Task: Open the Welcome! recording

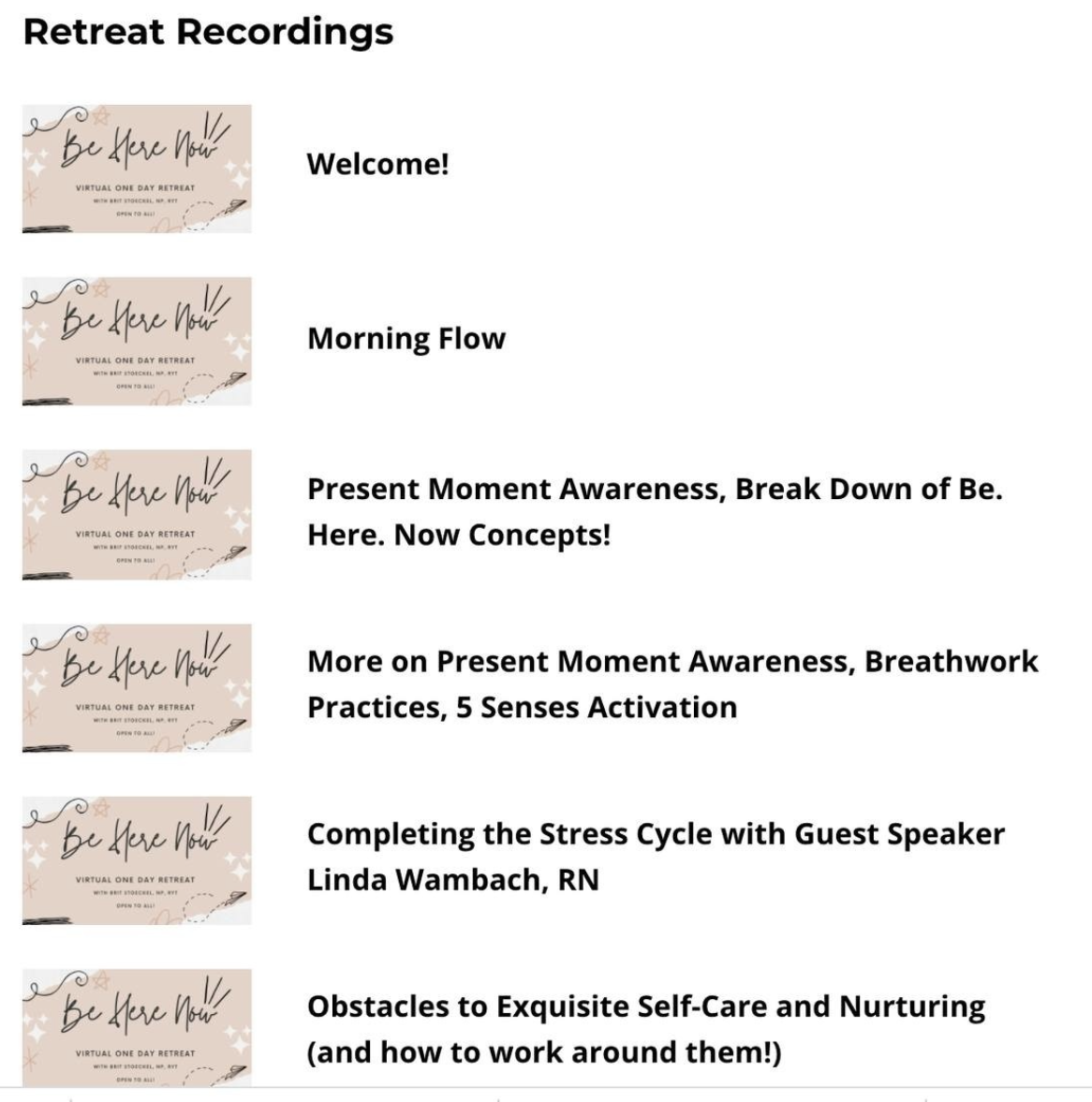Action: coord(377,165)
